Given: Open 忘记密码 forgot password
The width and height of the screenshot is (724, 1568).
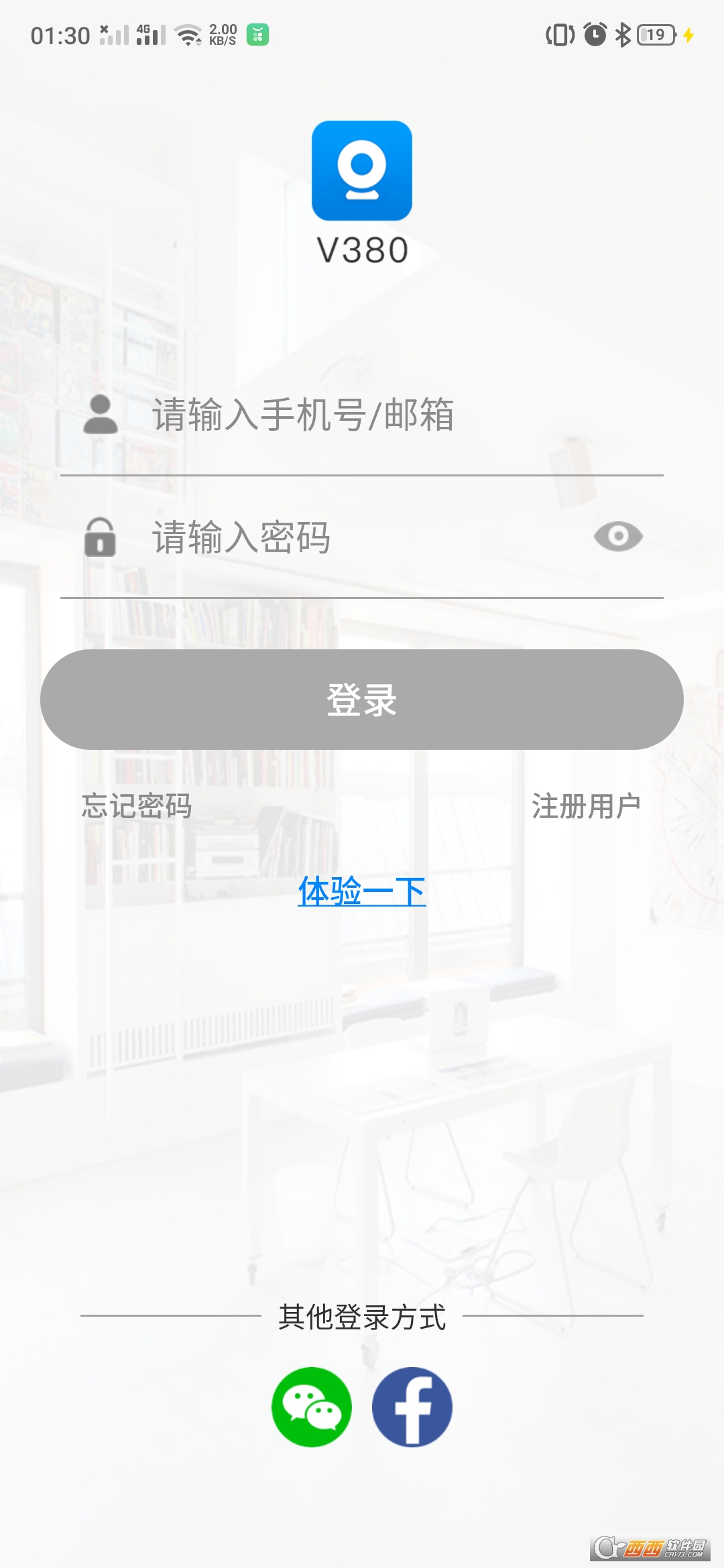Looking at the screenshot, I should coord(137,805).
